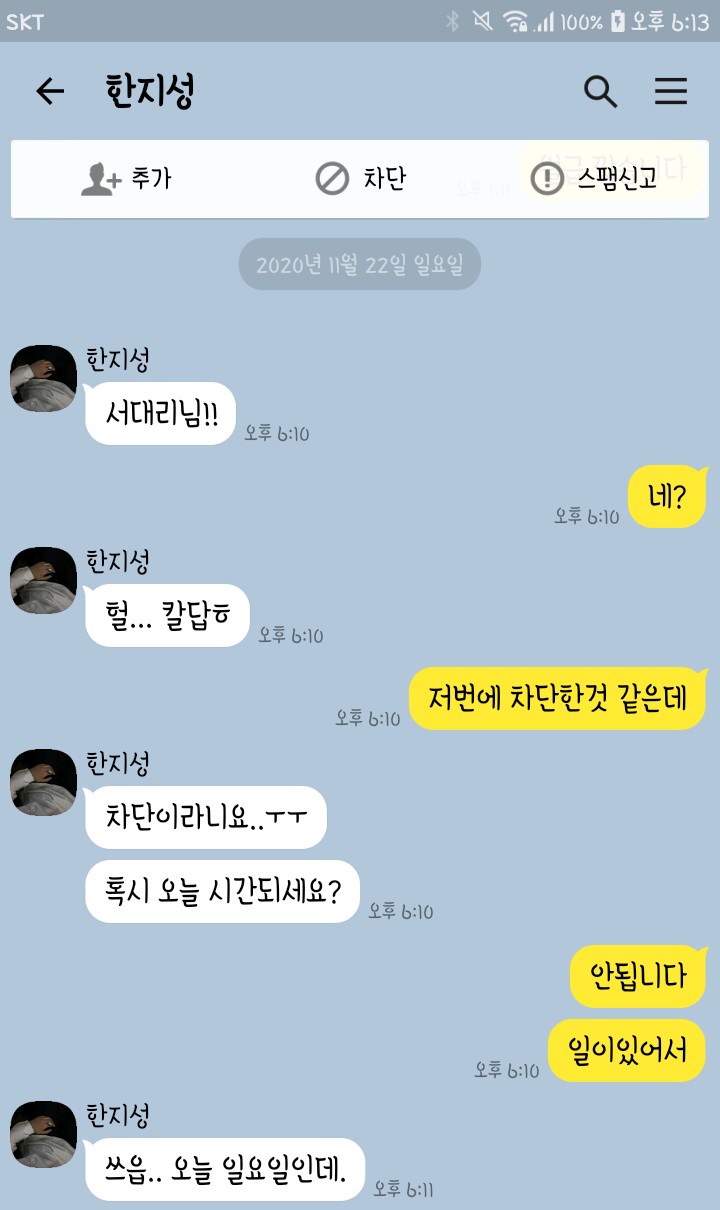
Task: Open the chat room hamburger menu
Action: (x=671, y=92)
